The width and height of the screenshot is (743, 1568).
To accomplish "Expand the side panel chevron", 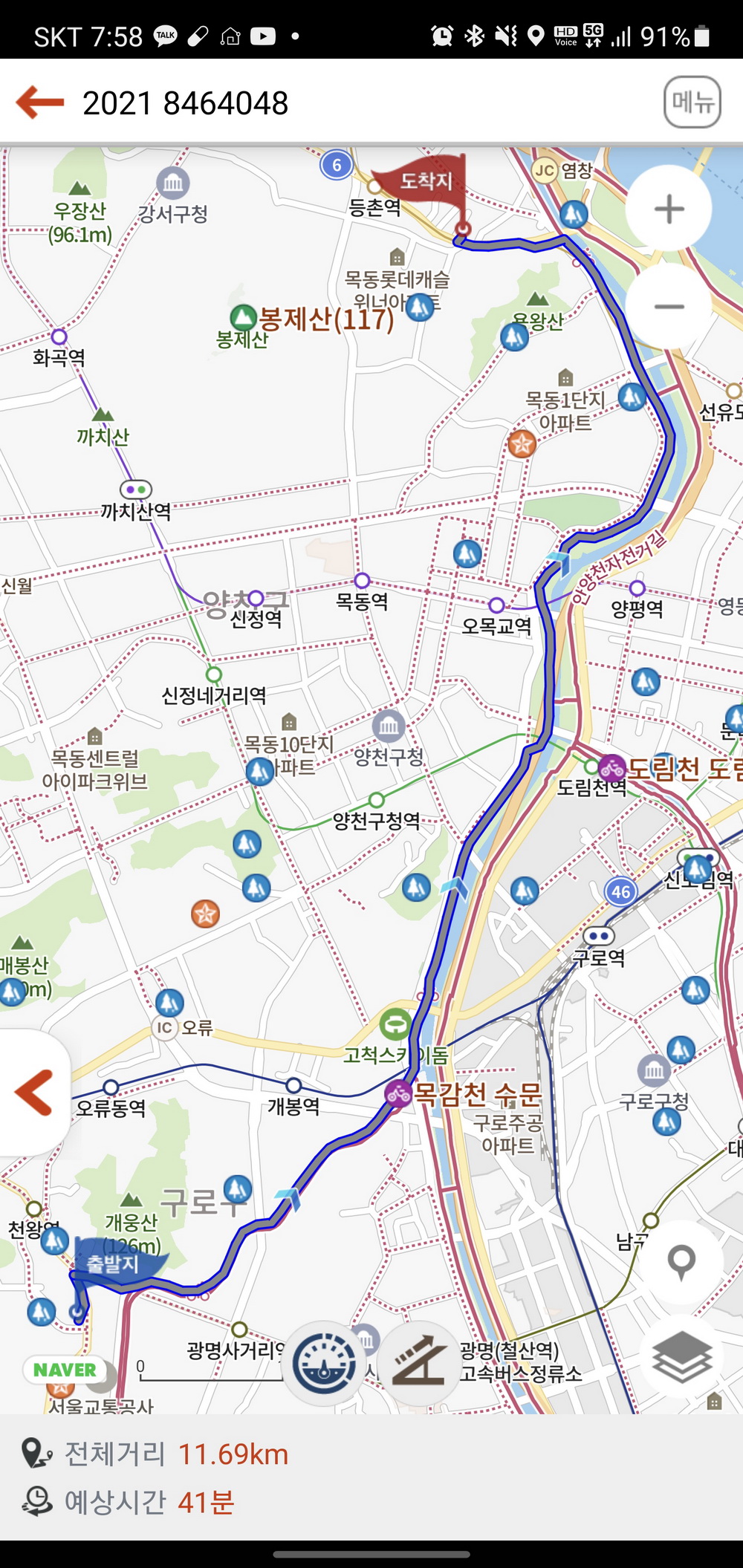I will 34,1092.
